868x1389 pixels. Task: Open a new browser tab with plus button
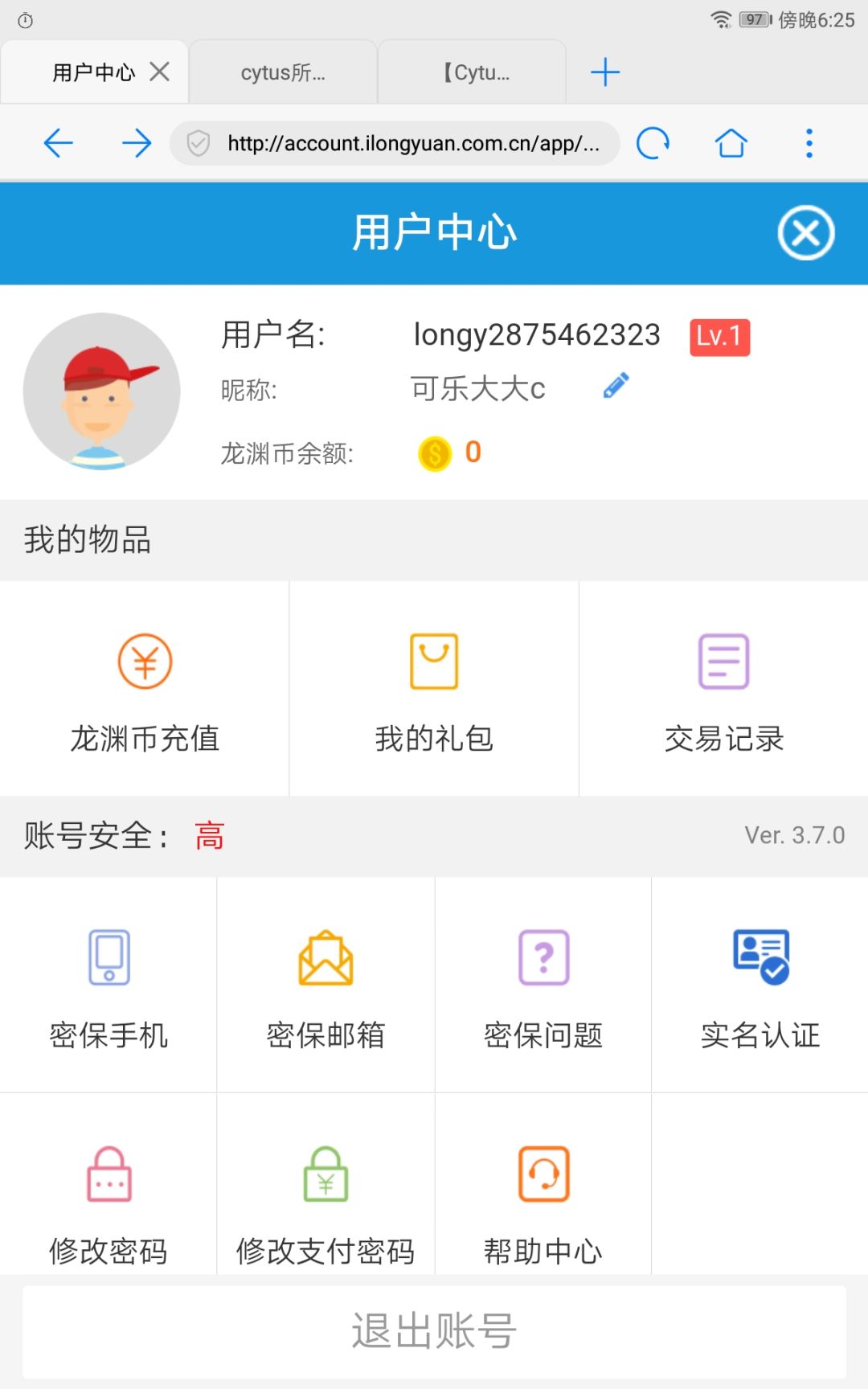coord(604,72)
